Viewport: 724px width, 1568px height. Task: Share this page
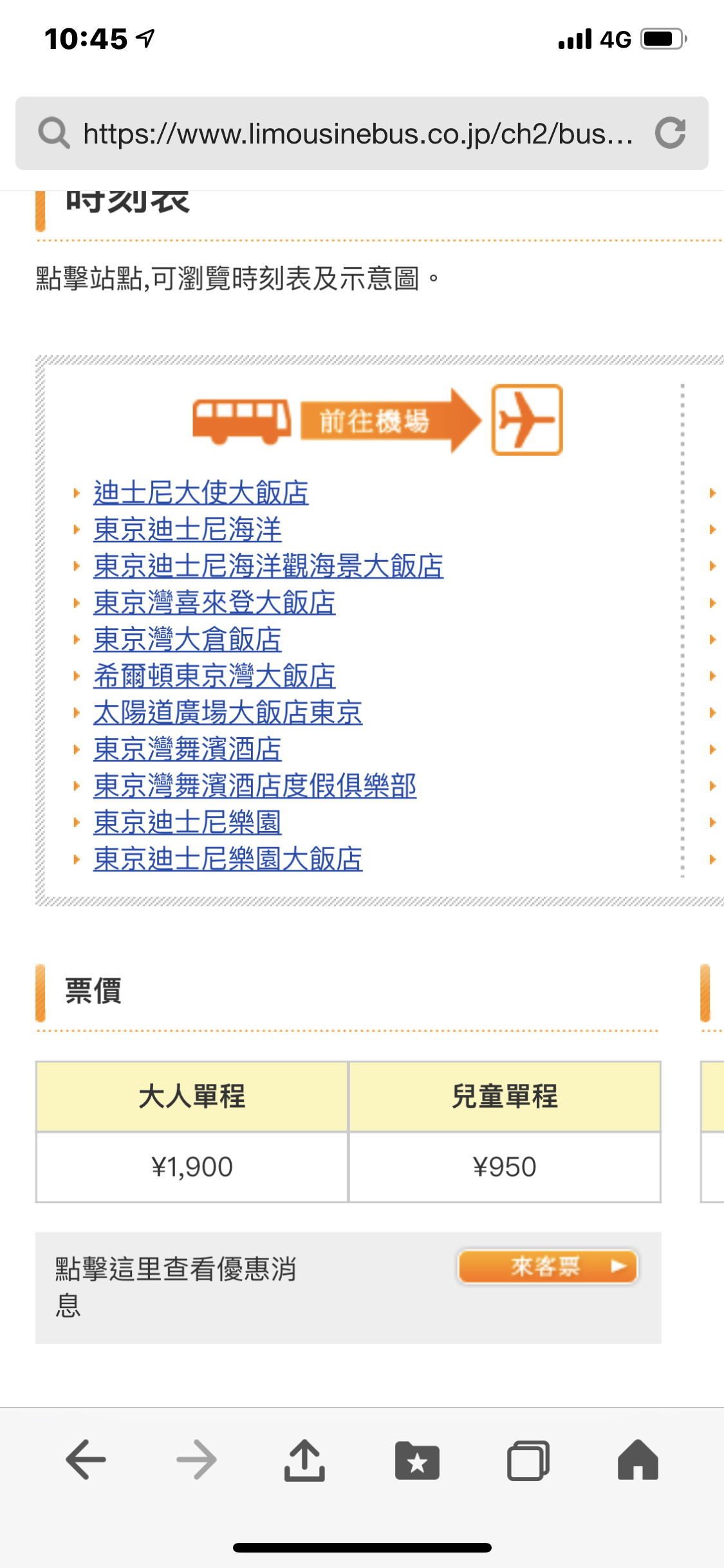point(304,1460)
